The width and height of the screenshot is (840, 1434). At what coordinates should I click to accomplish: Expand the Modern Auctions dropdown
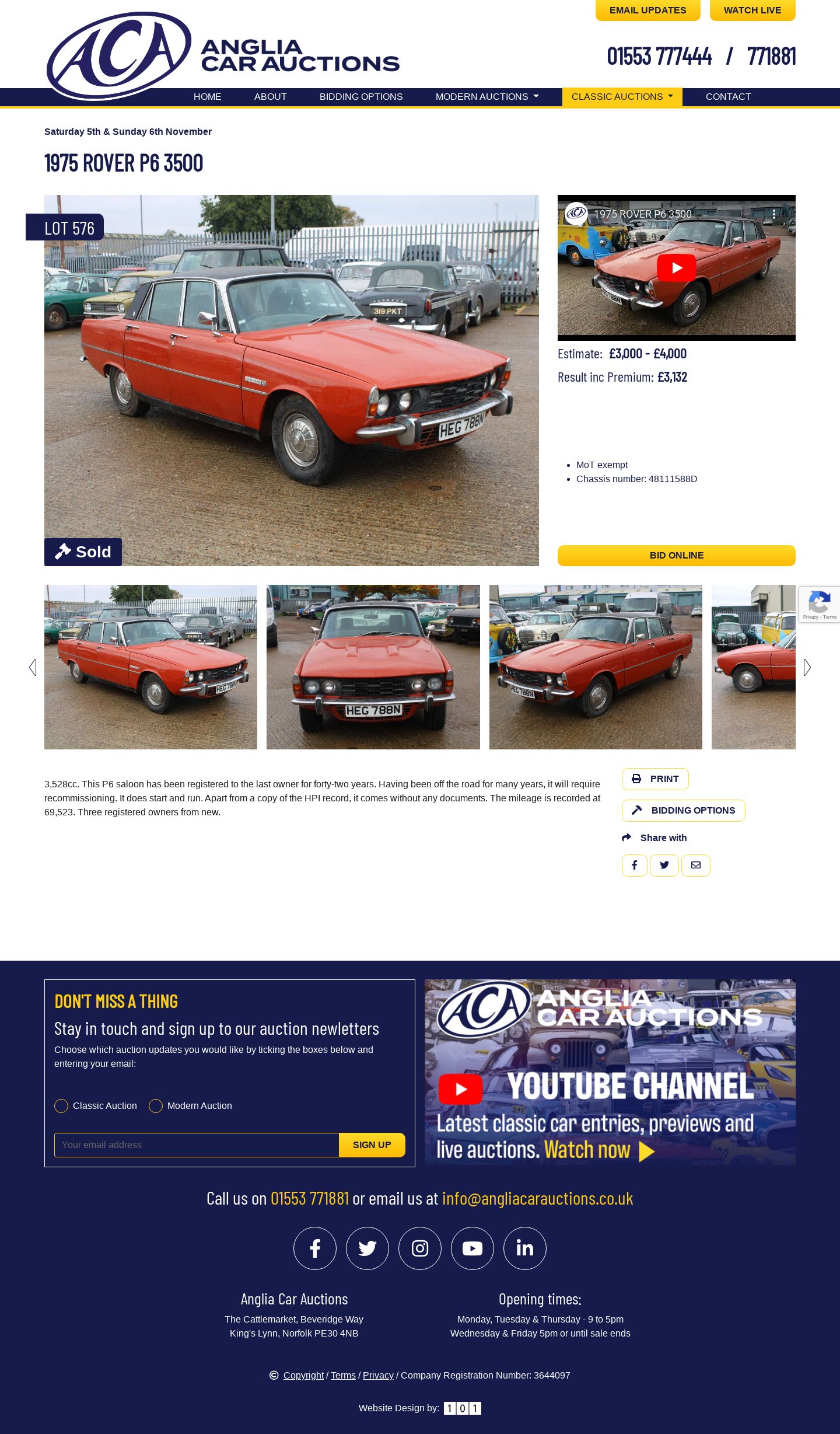(x=487, y=97)
